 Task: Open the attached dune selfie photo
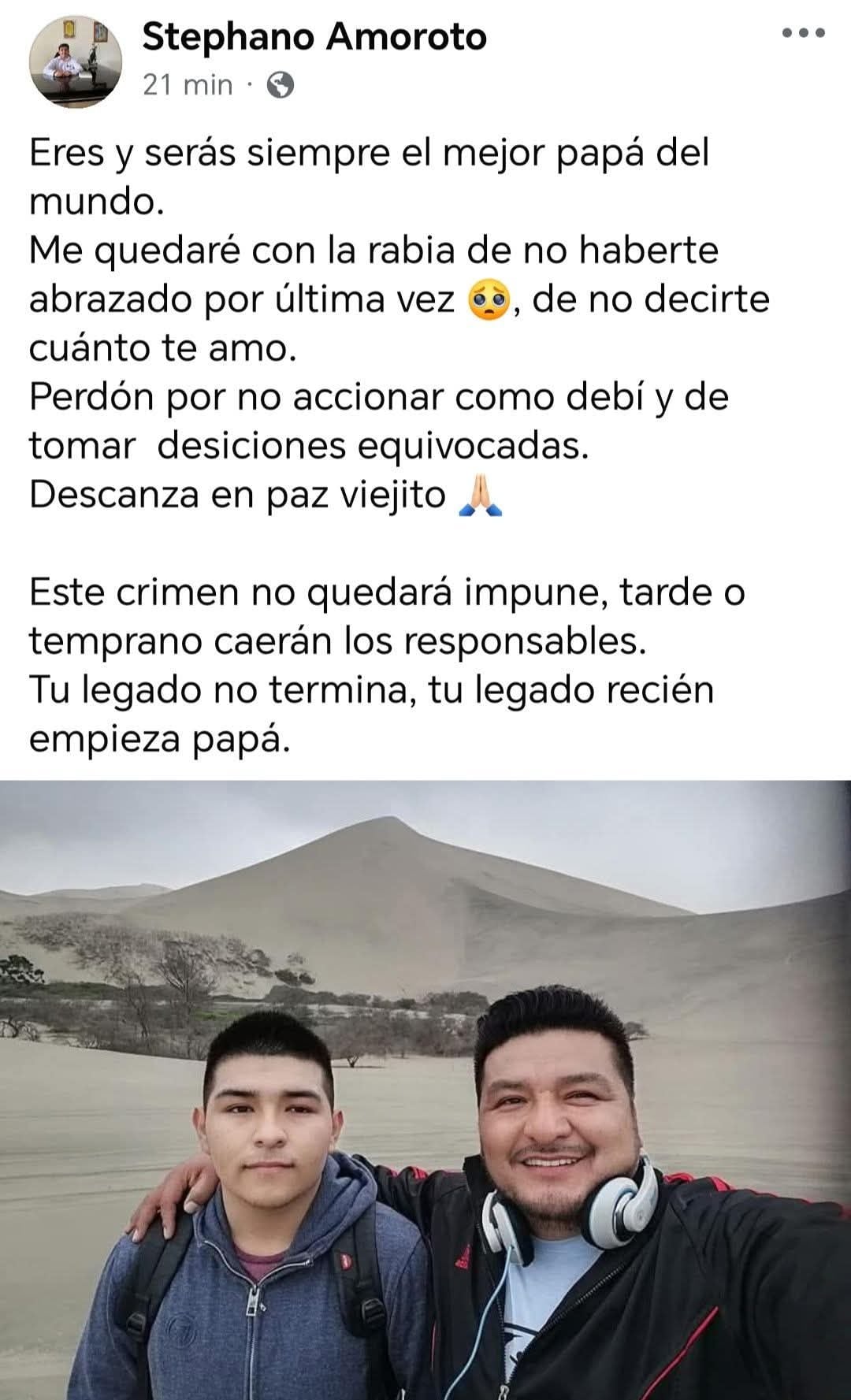click(425, 1087)
